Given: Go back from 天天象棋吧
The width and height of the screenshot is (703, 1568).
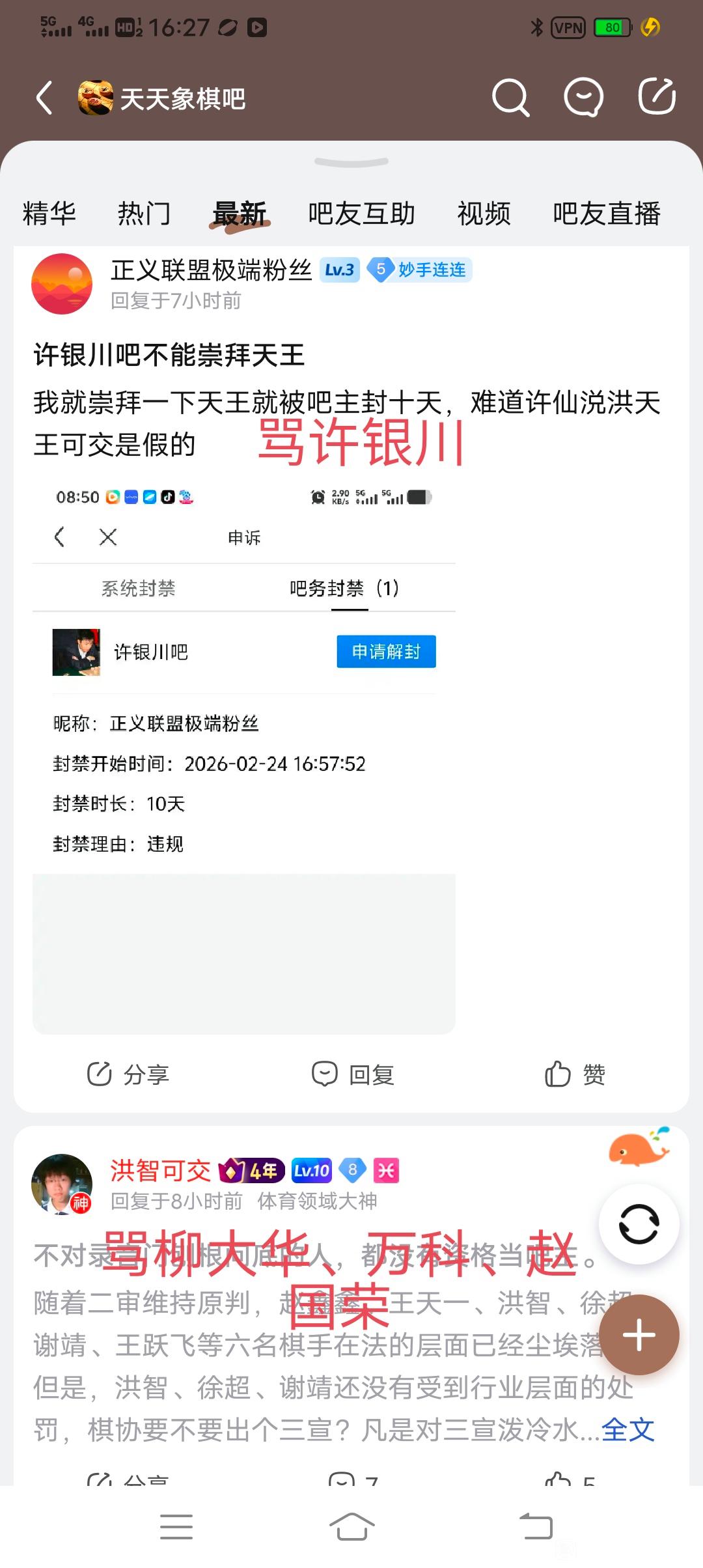Looking at the screenshot, I should [44, 99].
